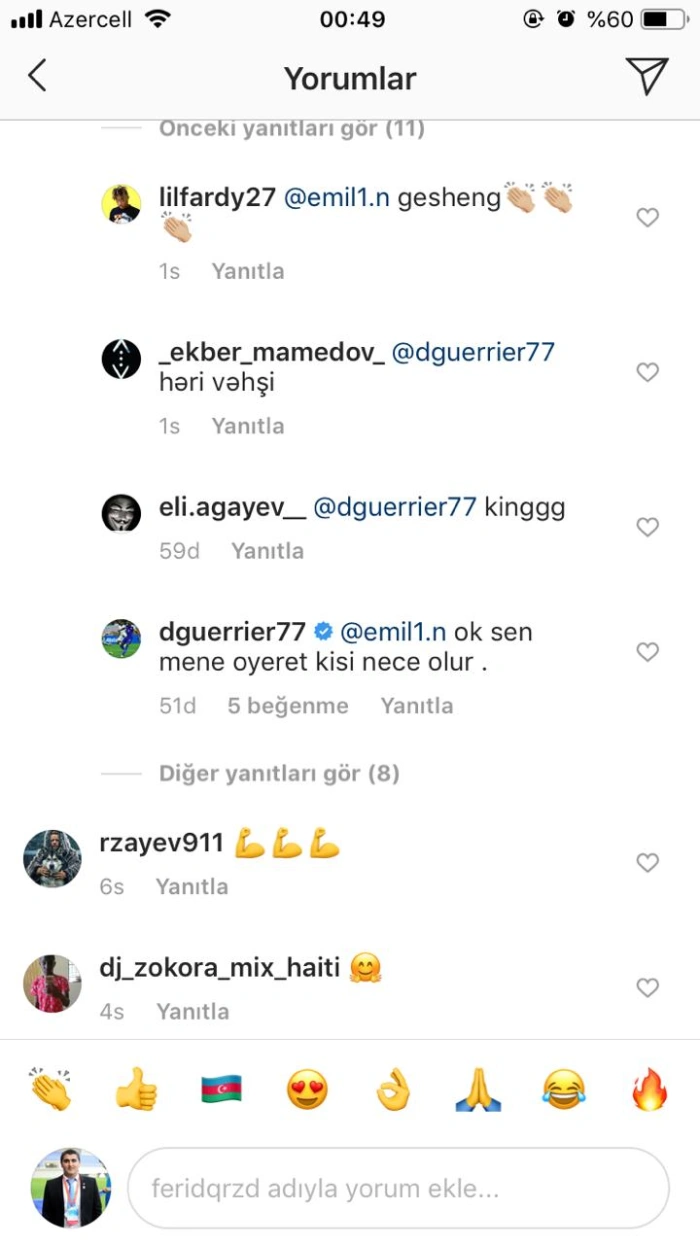Reply to eli.agayev__'s comment
The width and height of the screenshot is (700, 1244).
click(x=267, y=550)
